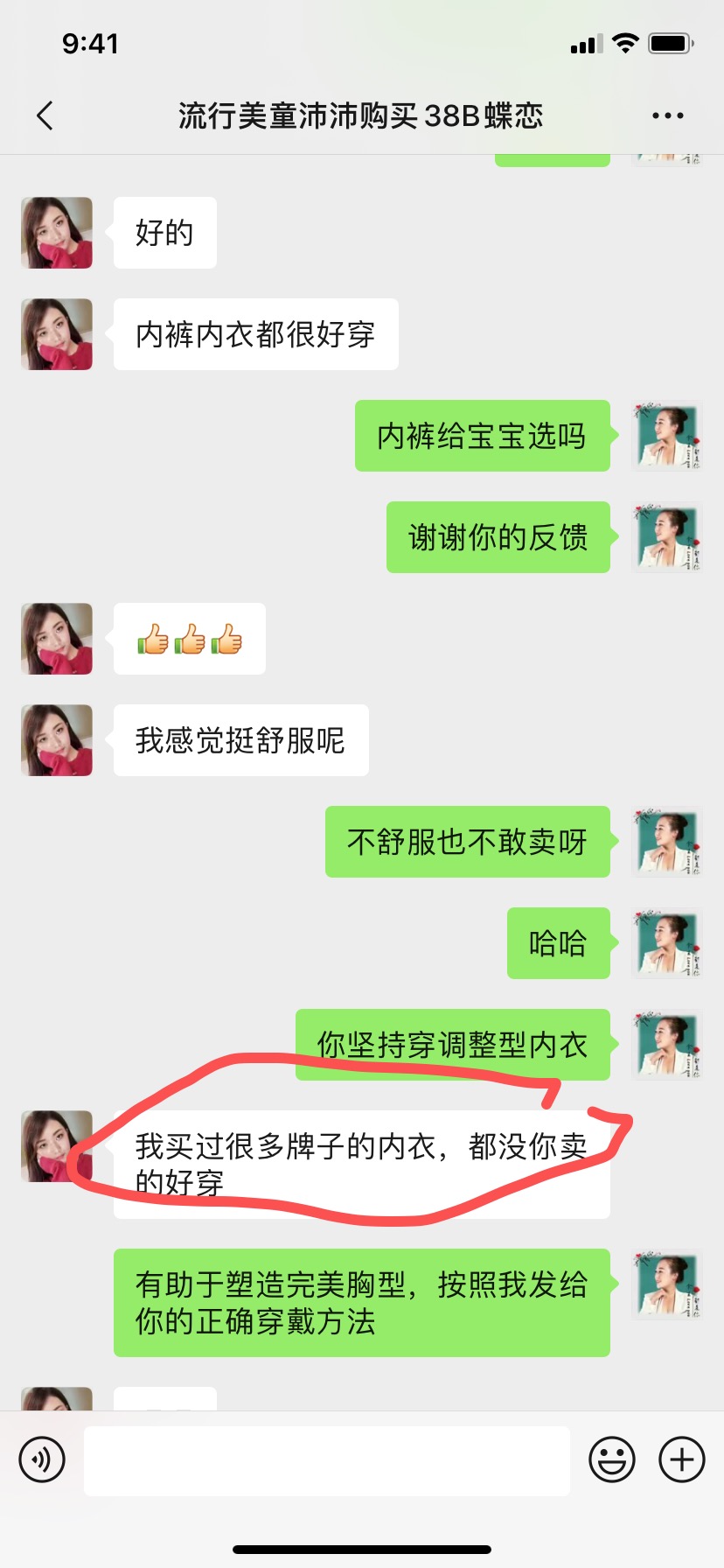Open contact avatar beside message '好的'
The image size is (724, 1568).
(57, 233)
